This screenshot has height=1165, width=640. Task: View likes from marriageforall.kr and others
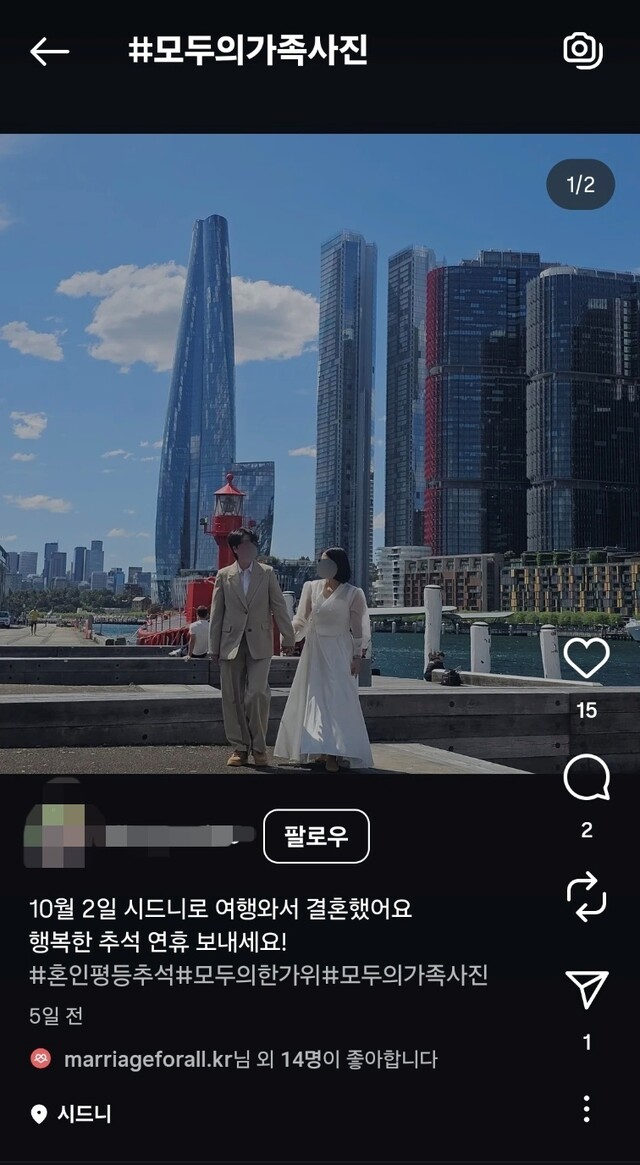[250, 1059]
